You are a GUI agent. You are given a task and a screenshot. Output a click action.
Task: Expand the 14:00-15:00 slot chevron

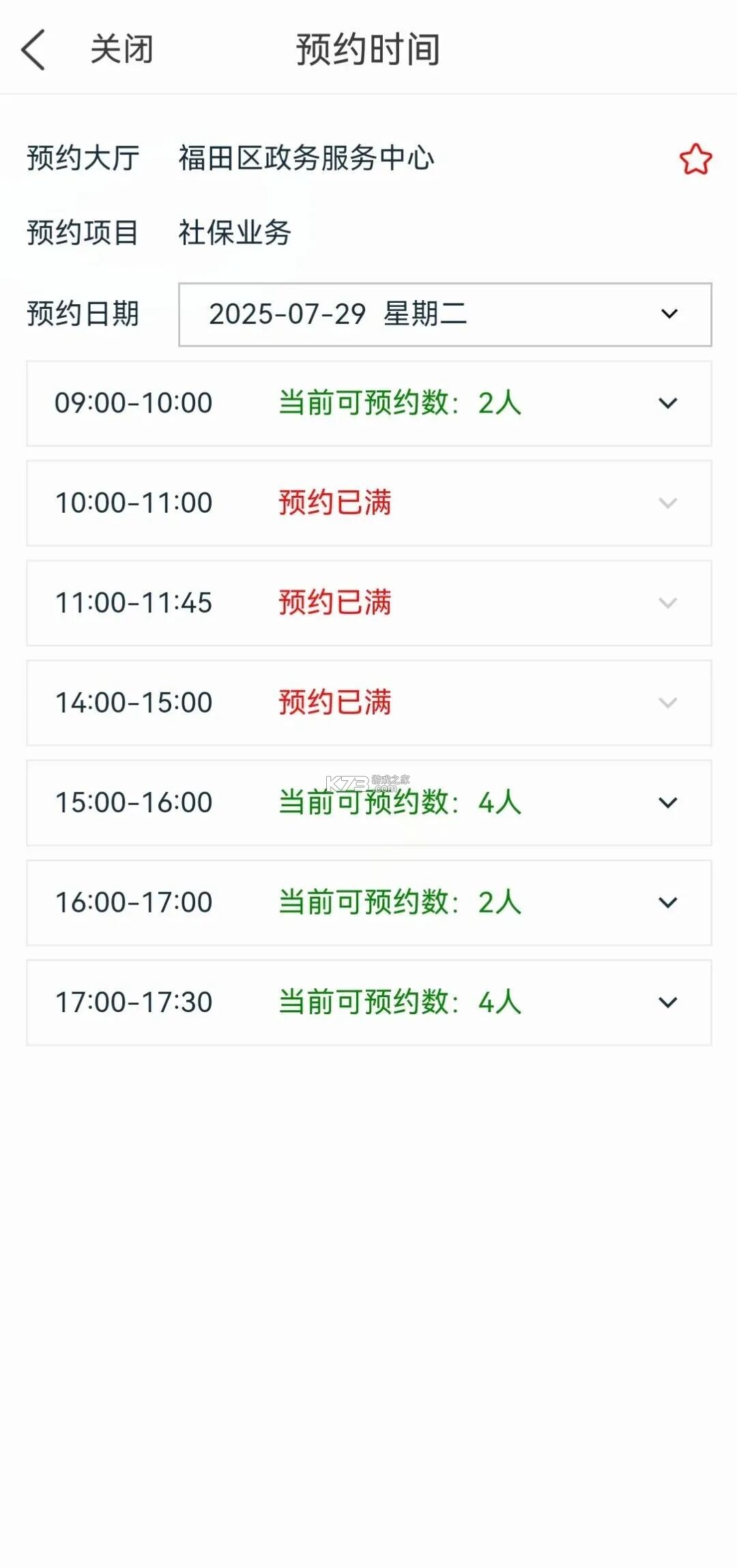[667, 702]
